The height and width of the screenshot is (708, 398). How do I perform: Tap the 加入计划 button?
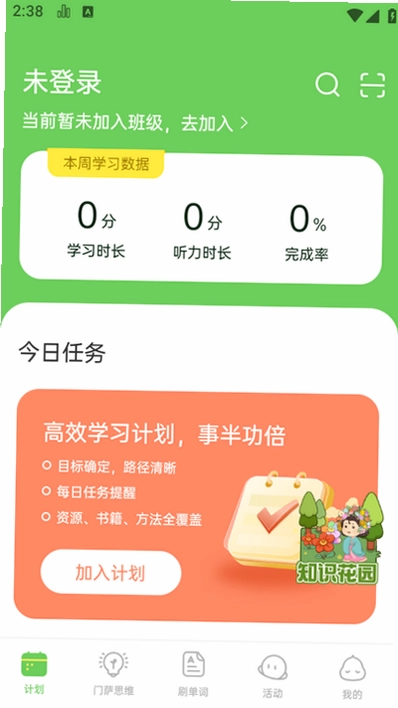[x=111, y=573]
